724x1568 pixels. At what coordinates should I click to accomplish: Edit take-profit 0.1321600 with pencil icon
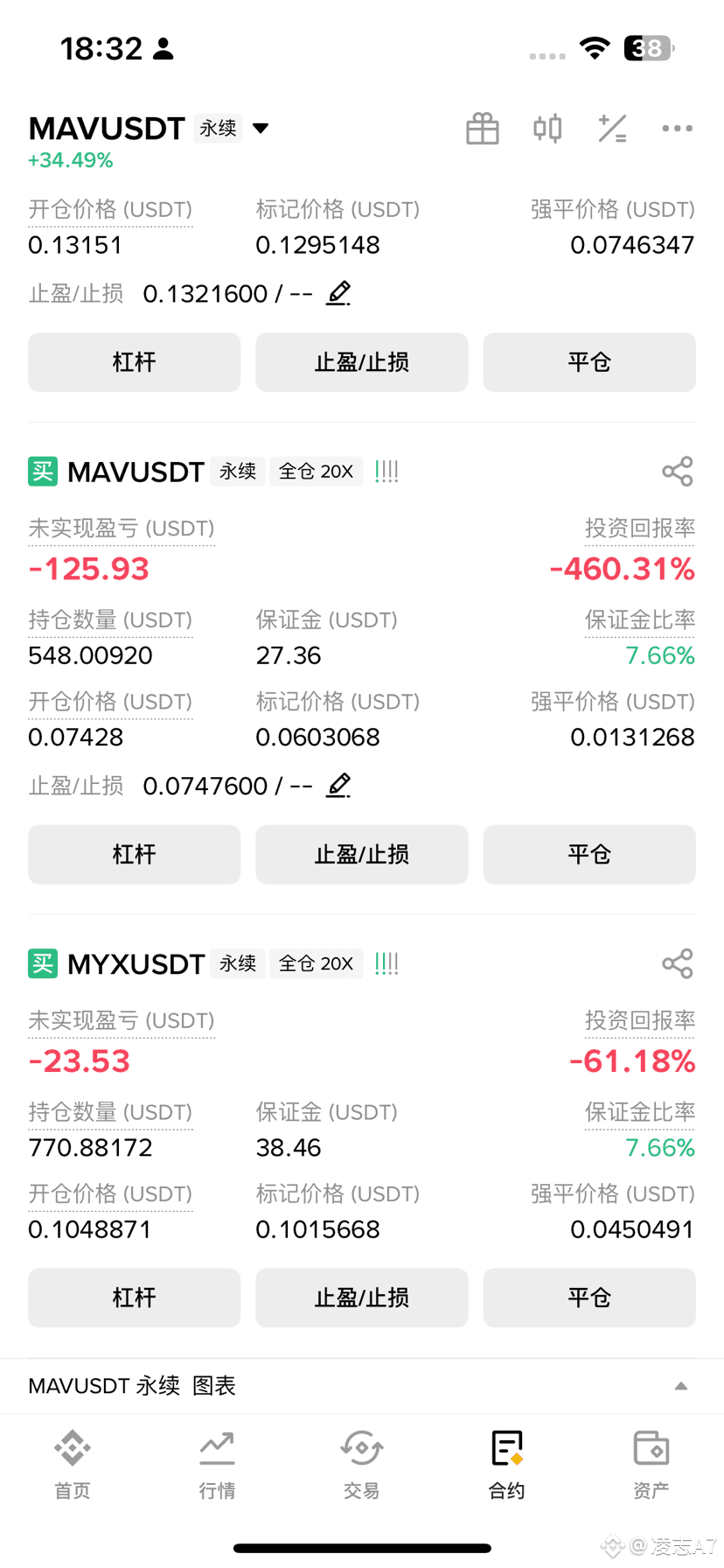[339, 293]
